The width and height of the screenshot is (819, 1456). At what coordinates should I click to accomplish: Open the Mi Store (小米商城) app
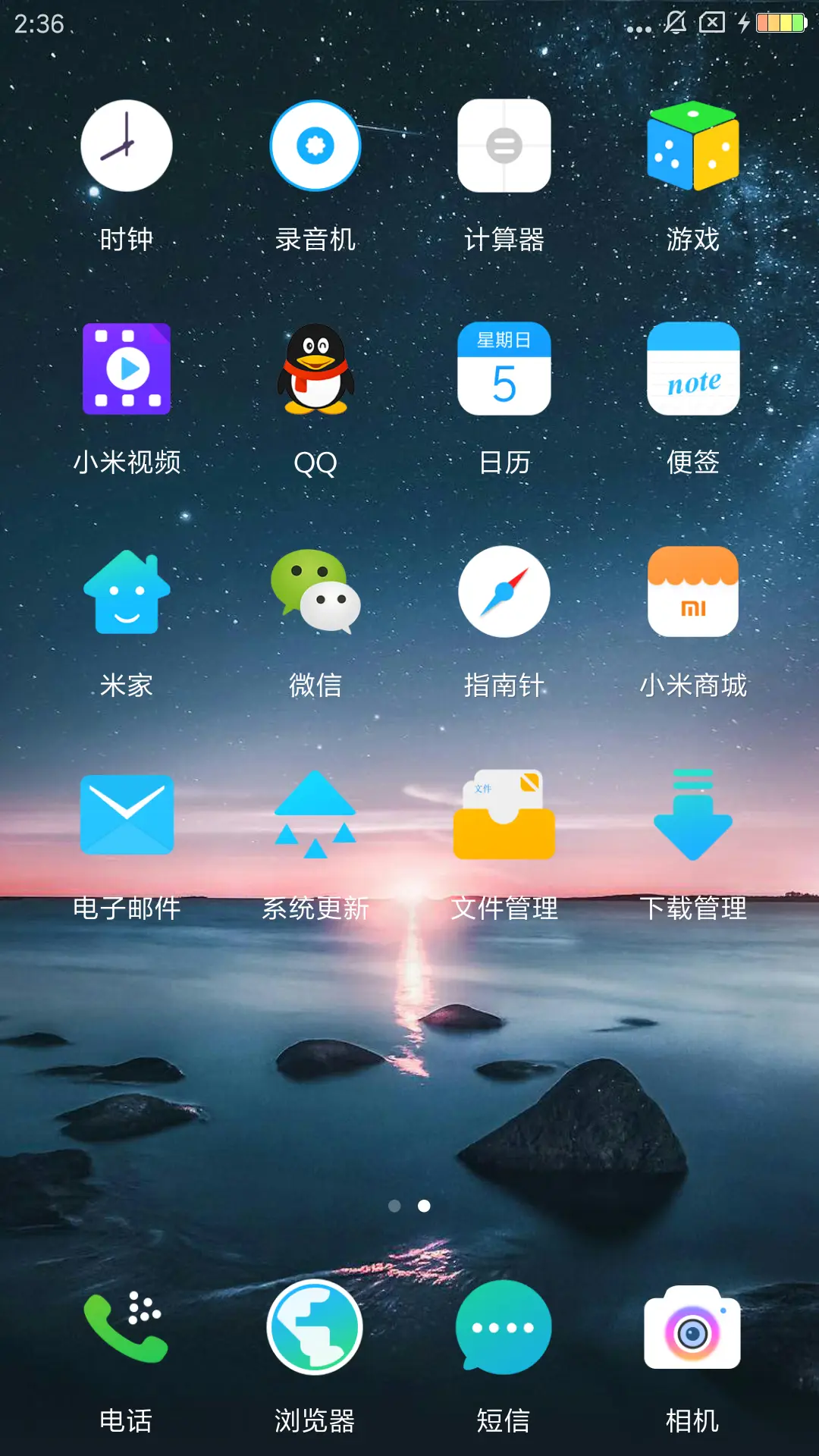click(693, 592)
